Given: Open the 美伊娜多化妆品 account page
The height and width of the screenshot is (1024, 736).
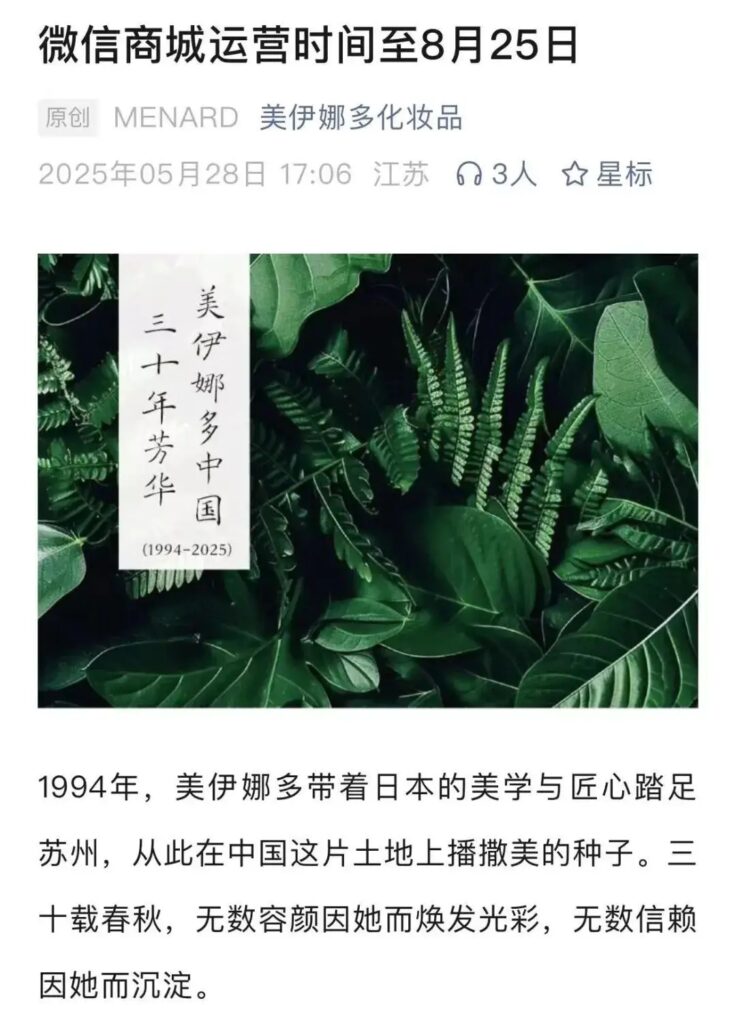Looking at the screenshot, I should pyautogui.click(x=360, y=118).
